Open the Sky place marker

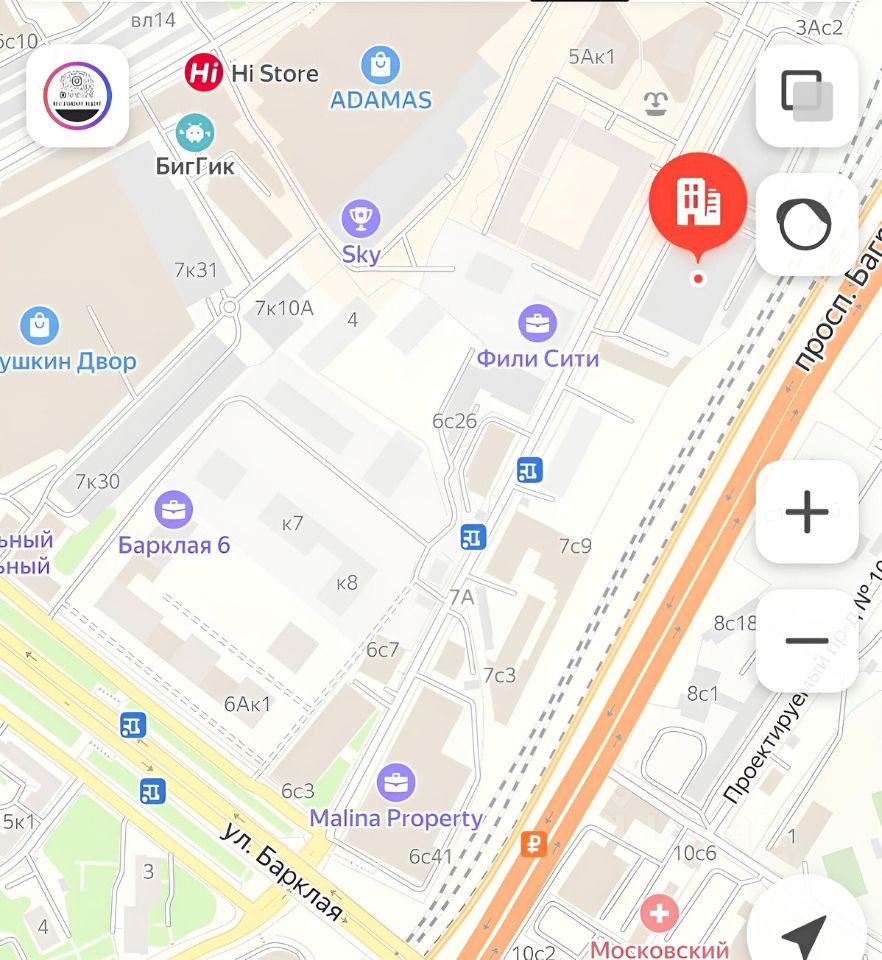tap(361, 218)
